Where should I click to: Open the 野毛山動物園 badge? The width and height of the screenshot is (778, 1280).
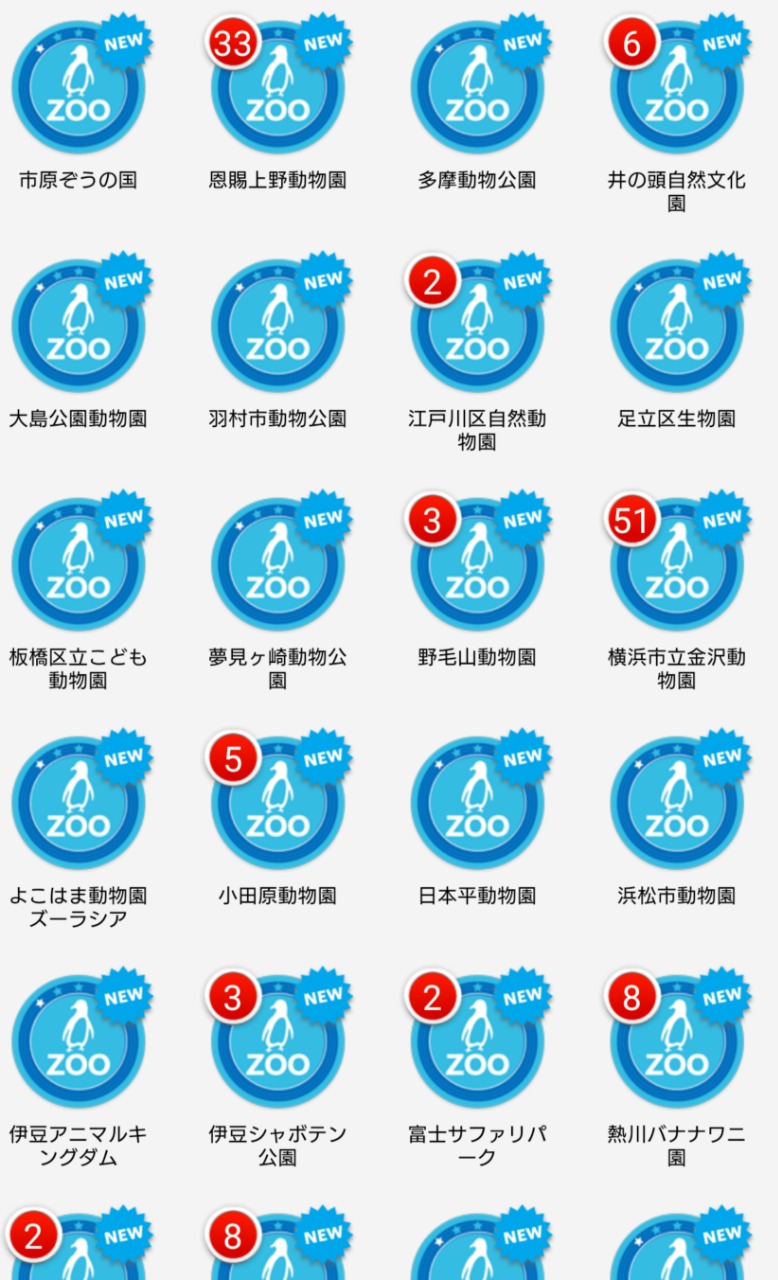pos(478,565)
